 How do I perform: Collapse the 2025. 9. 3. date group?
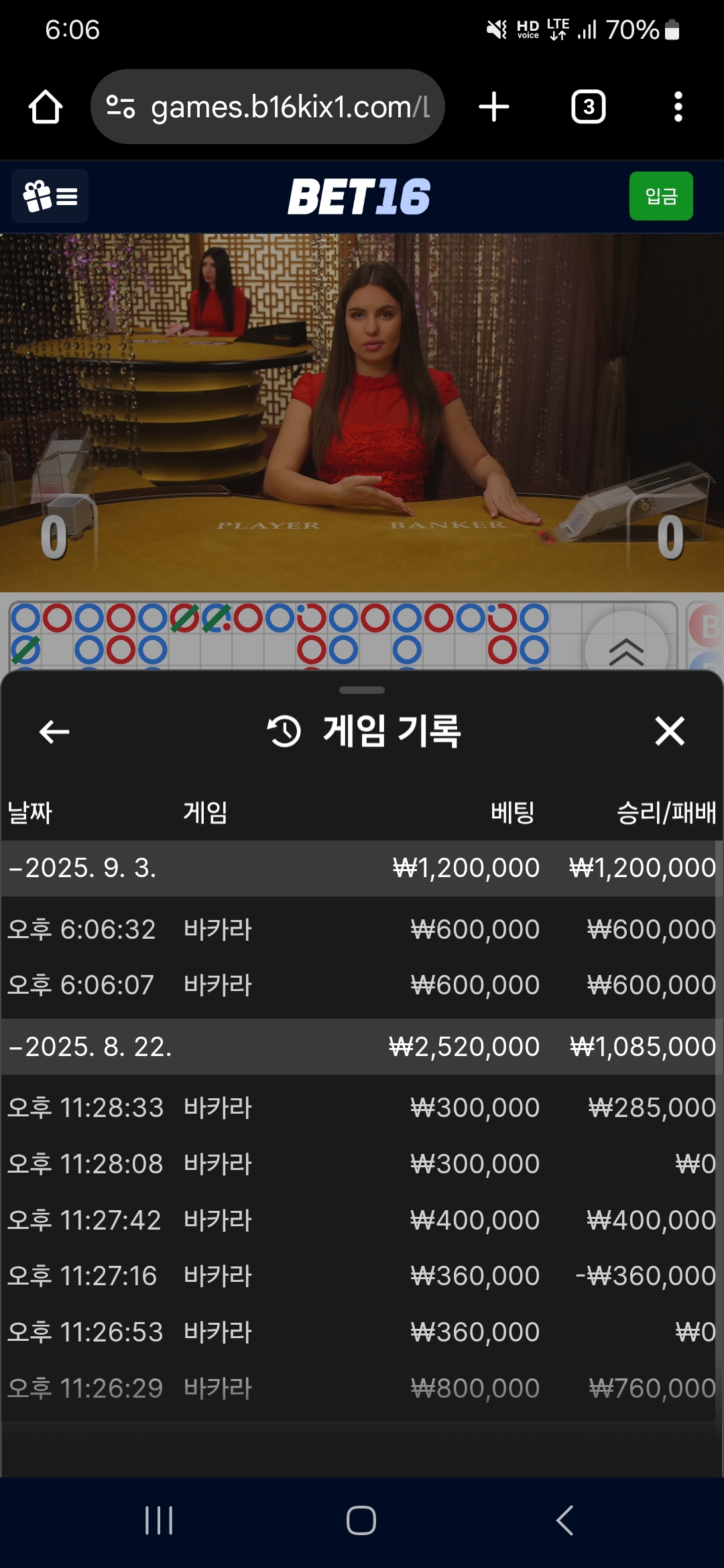(83, 868)
